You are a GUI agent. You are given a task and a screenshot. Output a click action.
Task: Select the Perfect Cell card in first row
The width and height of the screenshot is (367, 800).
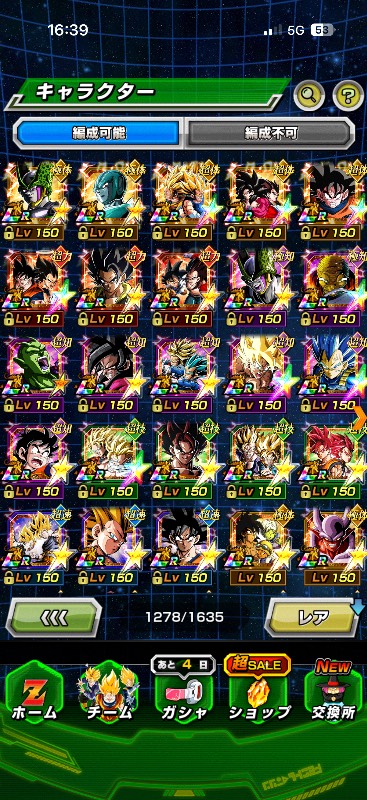pyautogui.click(x=34, y=202)
